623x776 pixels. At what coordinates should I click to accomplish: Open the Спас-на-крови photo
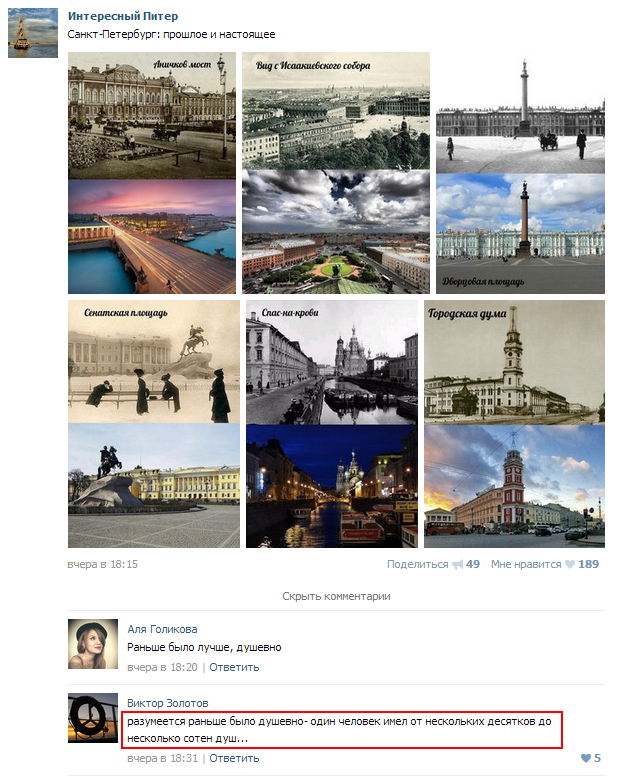pos(331,423)
